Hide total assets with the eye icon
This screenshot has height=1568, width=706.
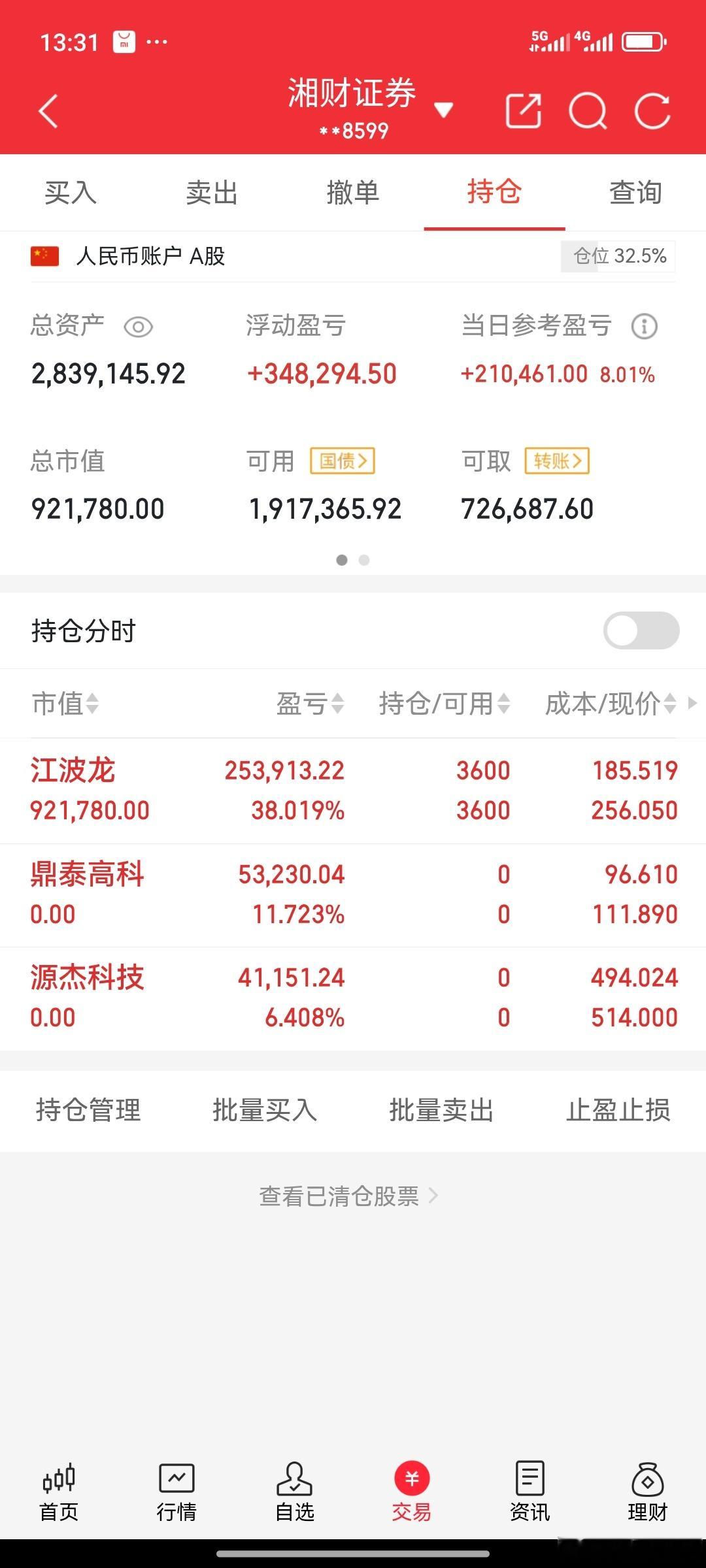pyautogui.click(x=138, y=327)
